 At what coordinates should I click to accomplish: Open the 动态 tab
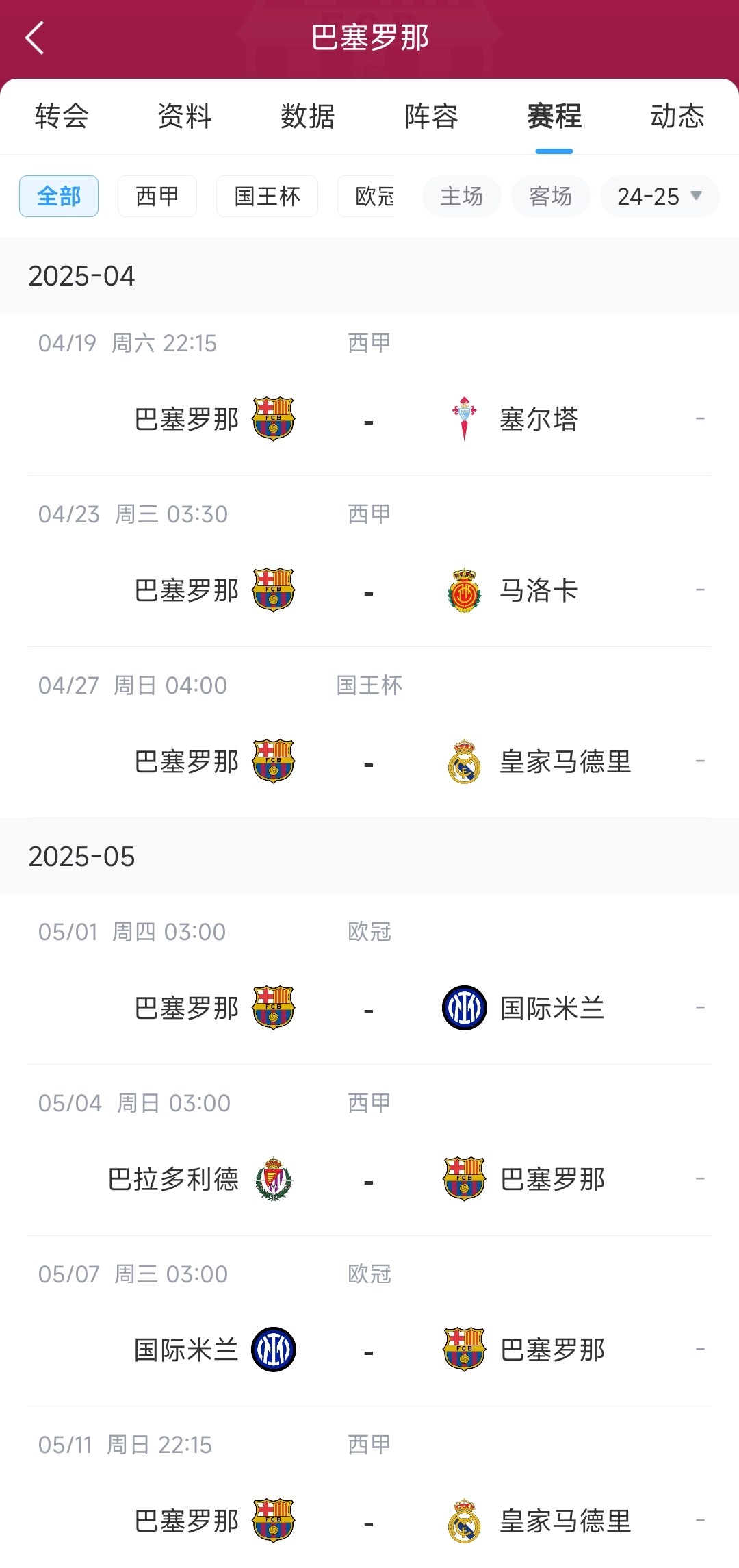click(677, 116)
